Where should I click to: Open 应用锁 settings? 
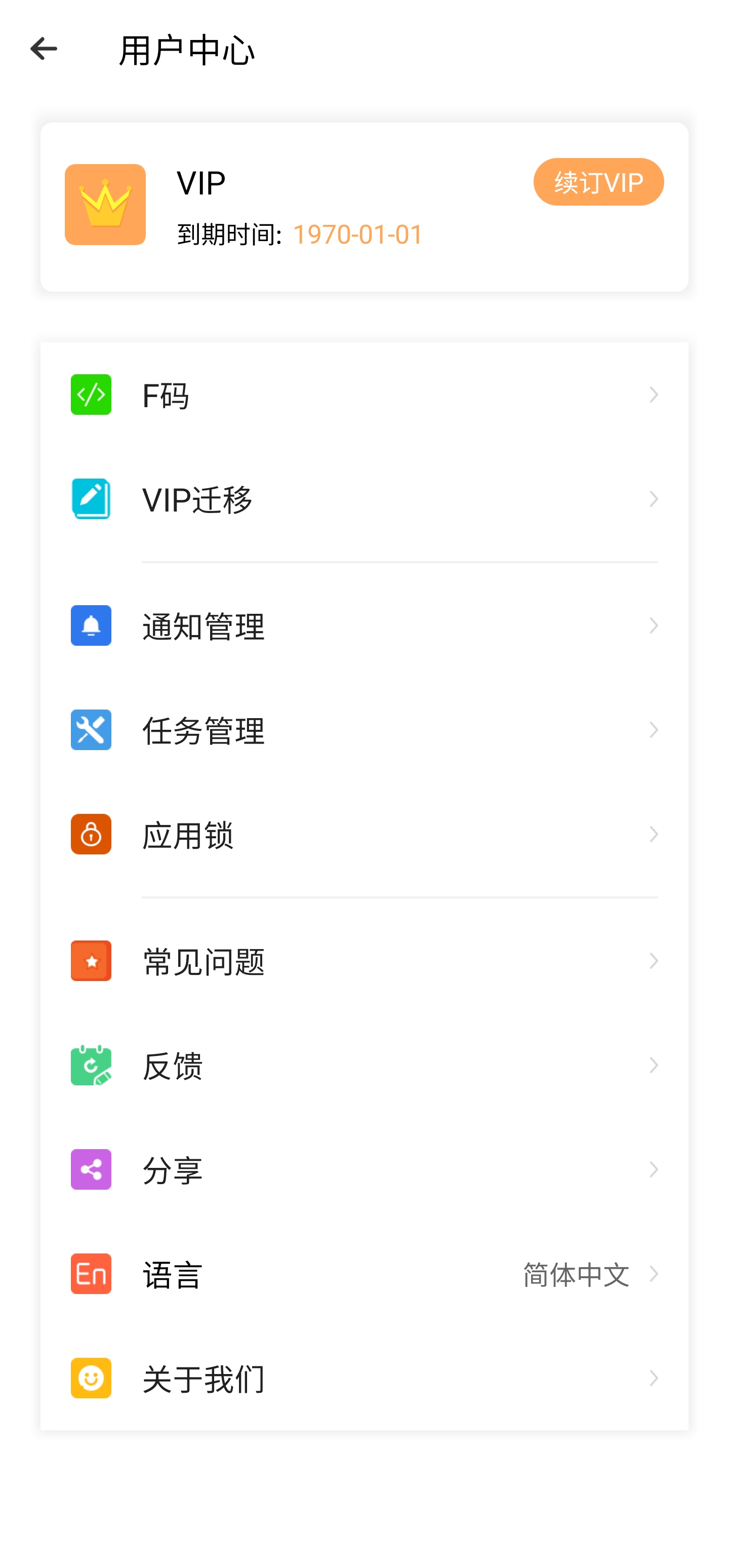(364, 835)
